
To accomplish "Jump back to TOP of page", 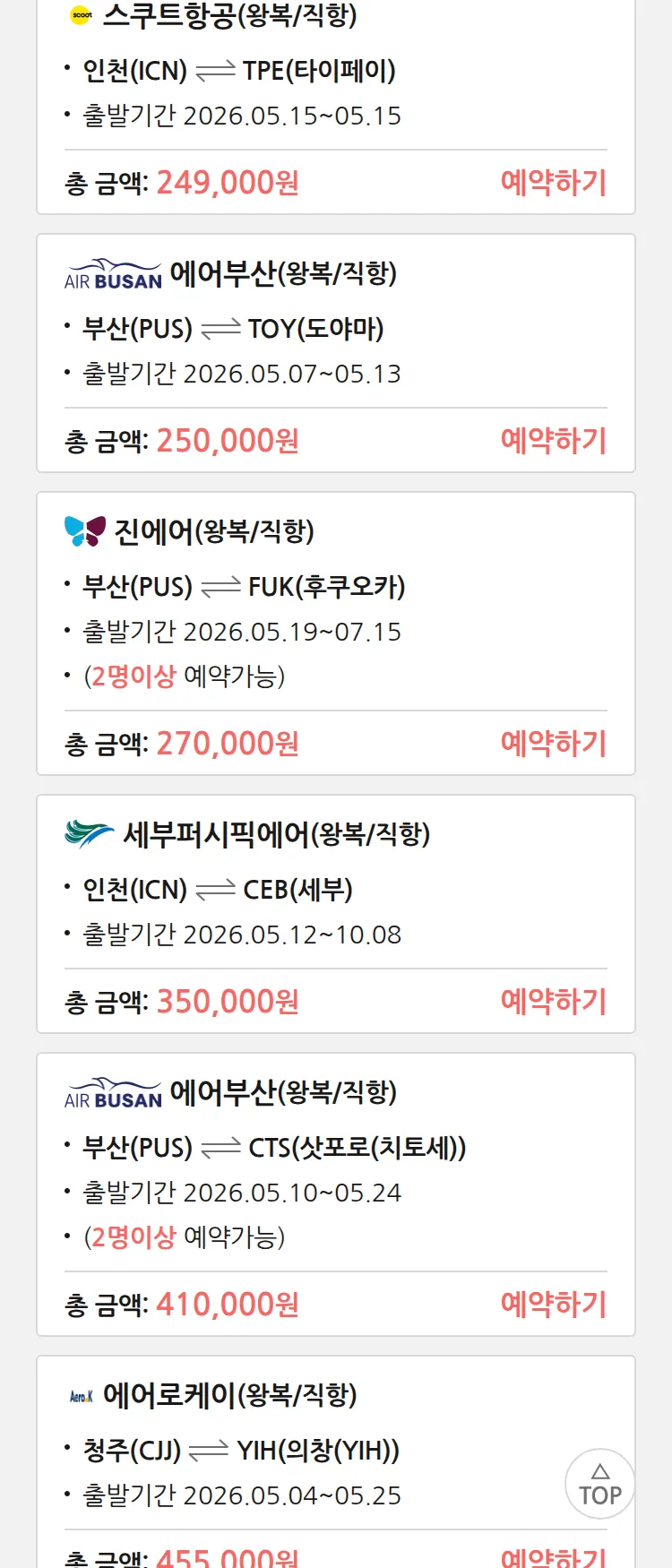I will coord(599,1484).
